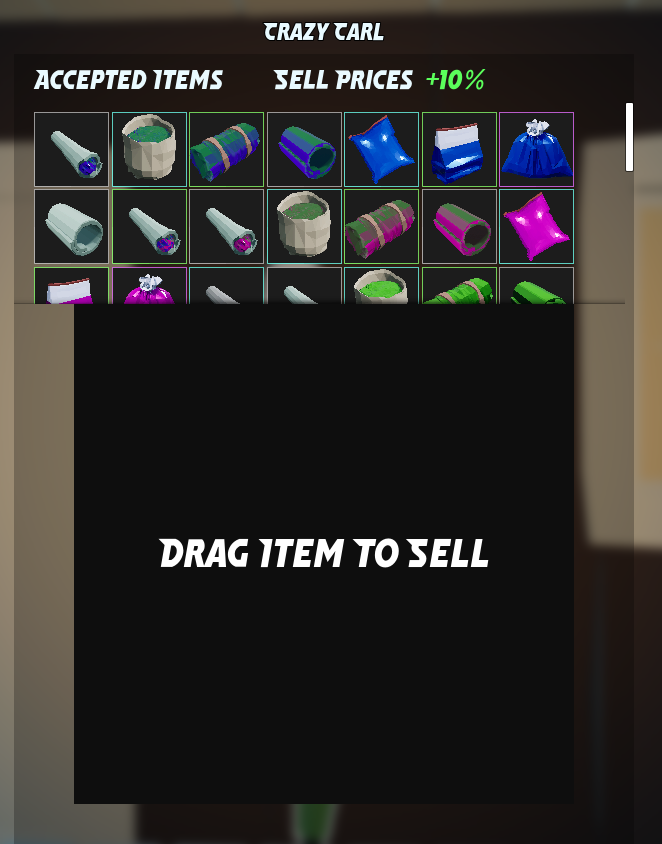Screen dimensions: 662x844
Task: Select the blue open tube item
Action: pos(304,149)
